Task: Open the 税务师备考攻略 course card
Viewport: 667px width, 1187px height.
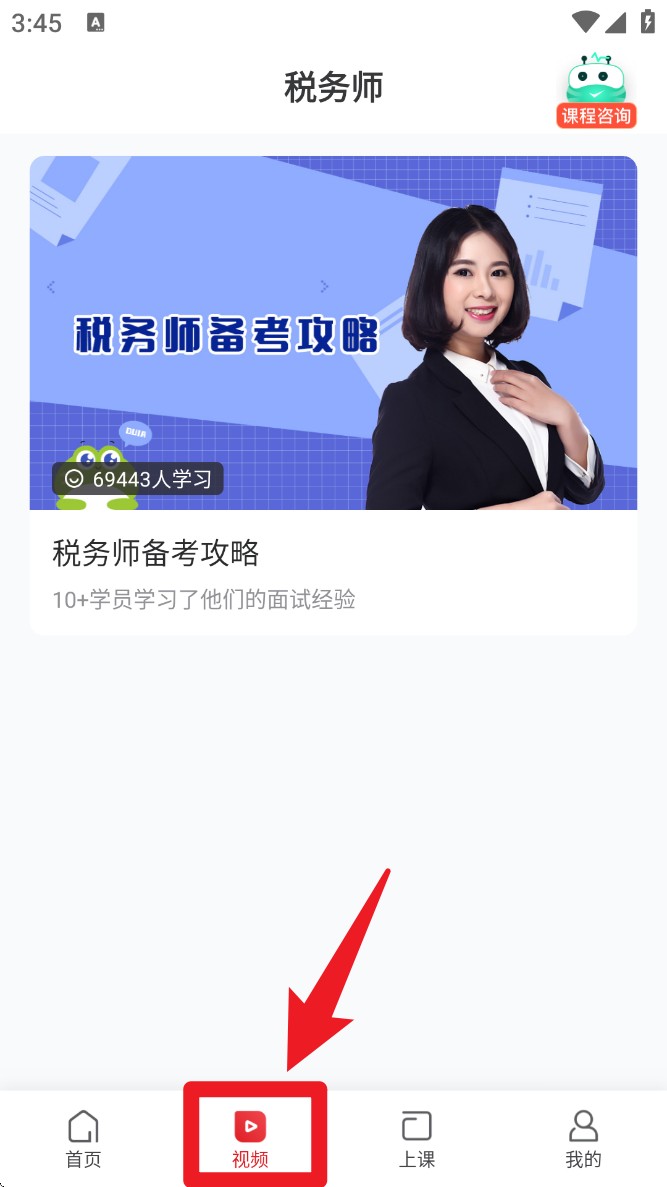Action: [x=333, y=395]
